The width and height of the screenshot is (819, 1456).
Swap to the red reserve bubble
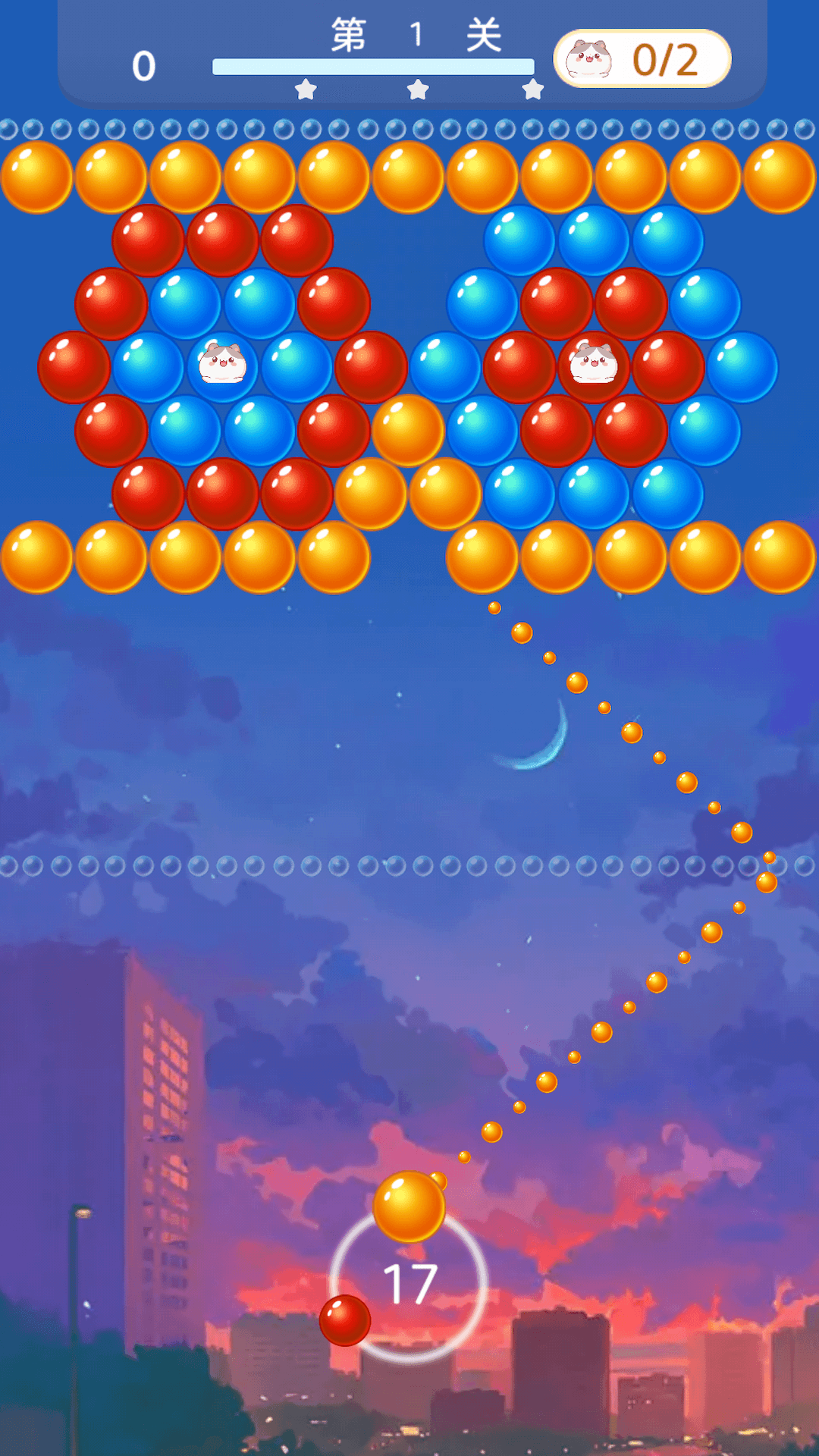(345, 1320)
